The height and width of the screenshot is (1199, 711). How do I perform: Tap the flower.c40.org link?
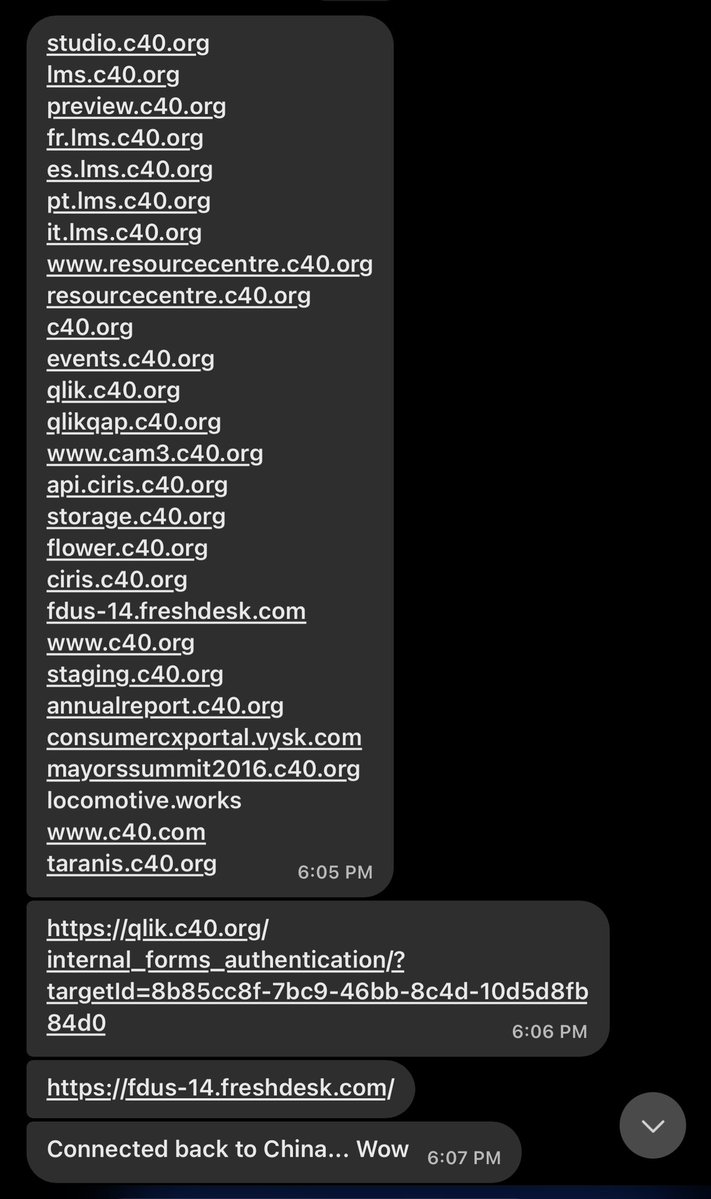pyautogui.click(x=127, y=548)
